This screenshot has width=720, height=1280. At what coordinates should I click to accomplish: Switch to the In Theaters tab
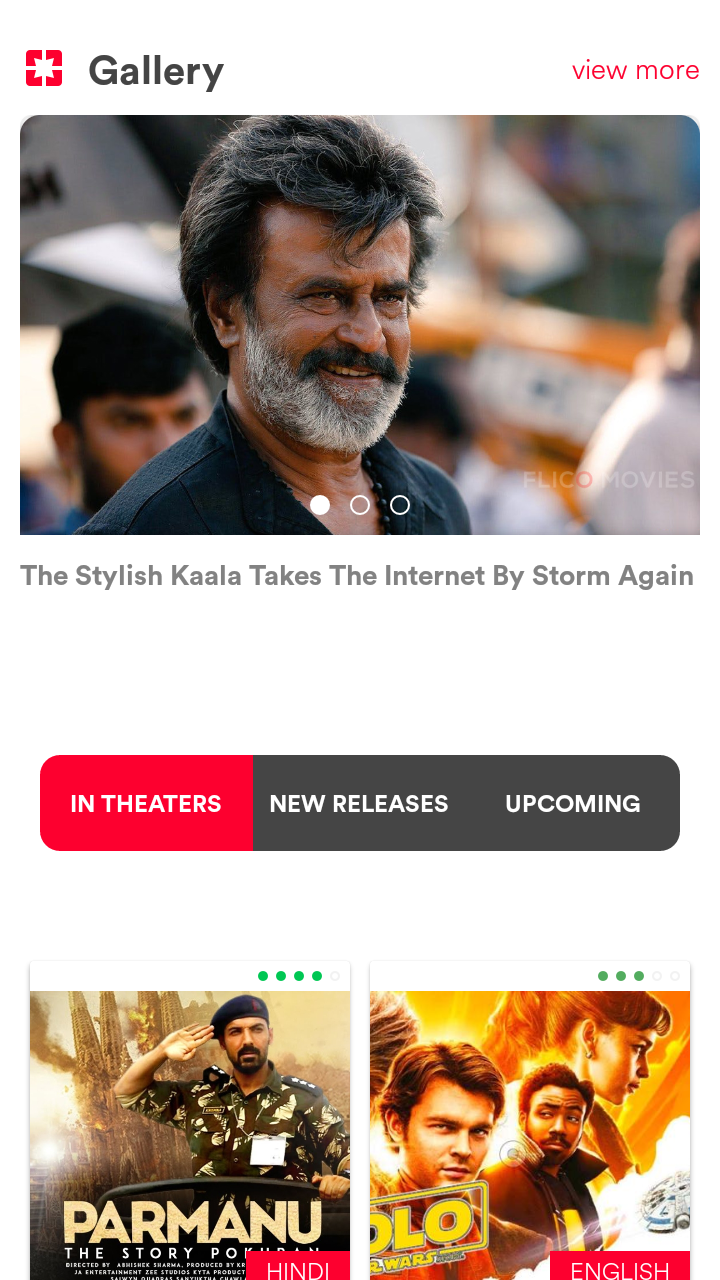pos(146,803)
